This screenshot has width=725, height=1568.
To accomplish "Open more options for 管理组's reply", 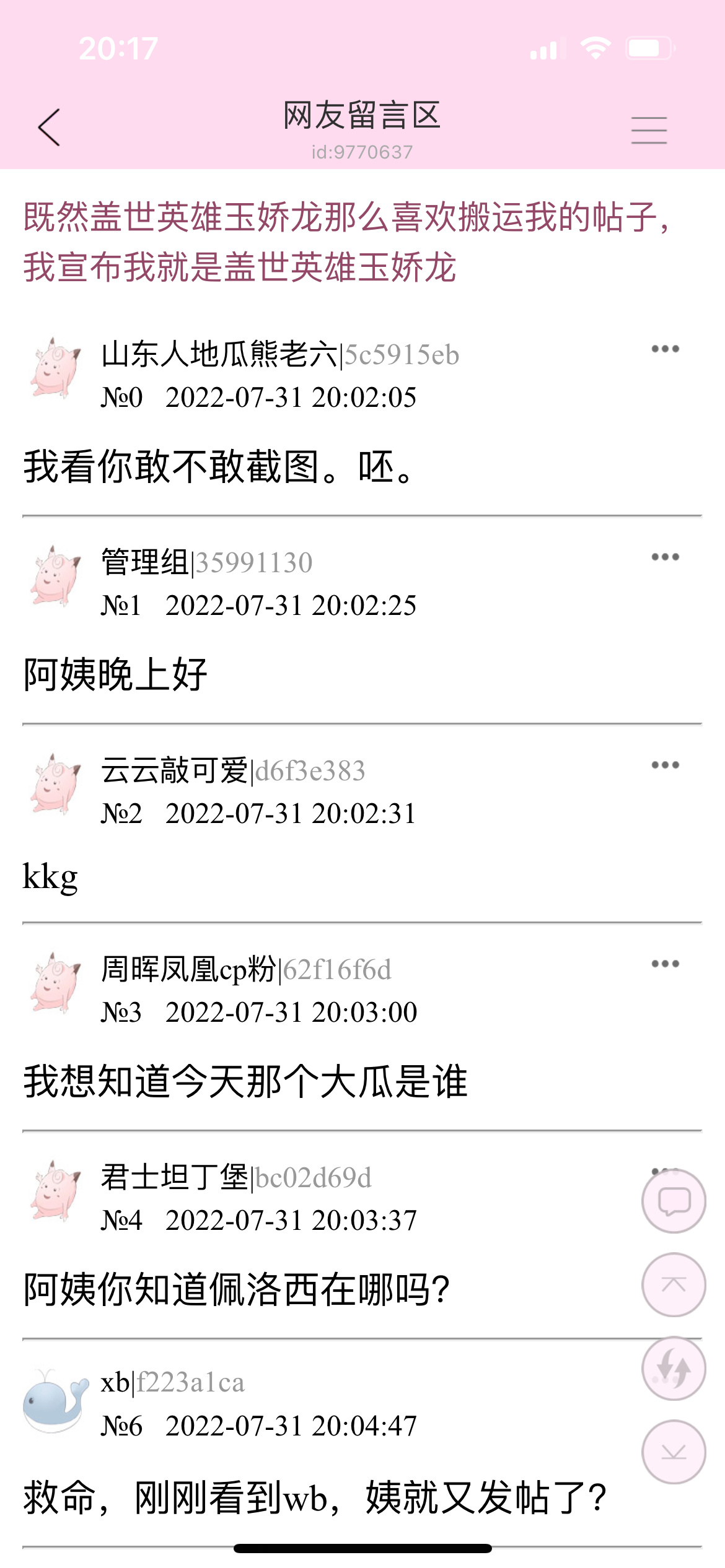I will (x=665, y=557).
